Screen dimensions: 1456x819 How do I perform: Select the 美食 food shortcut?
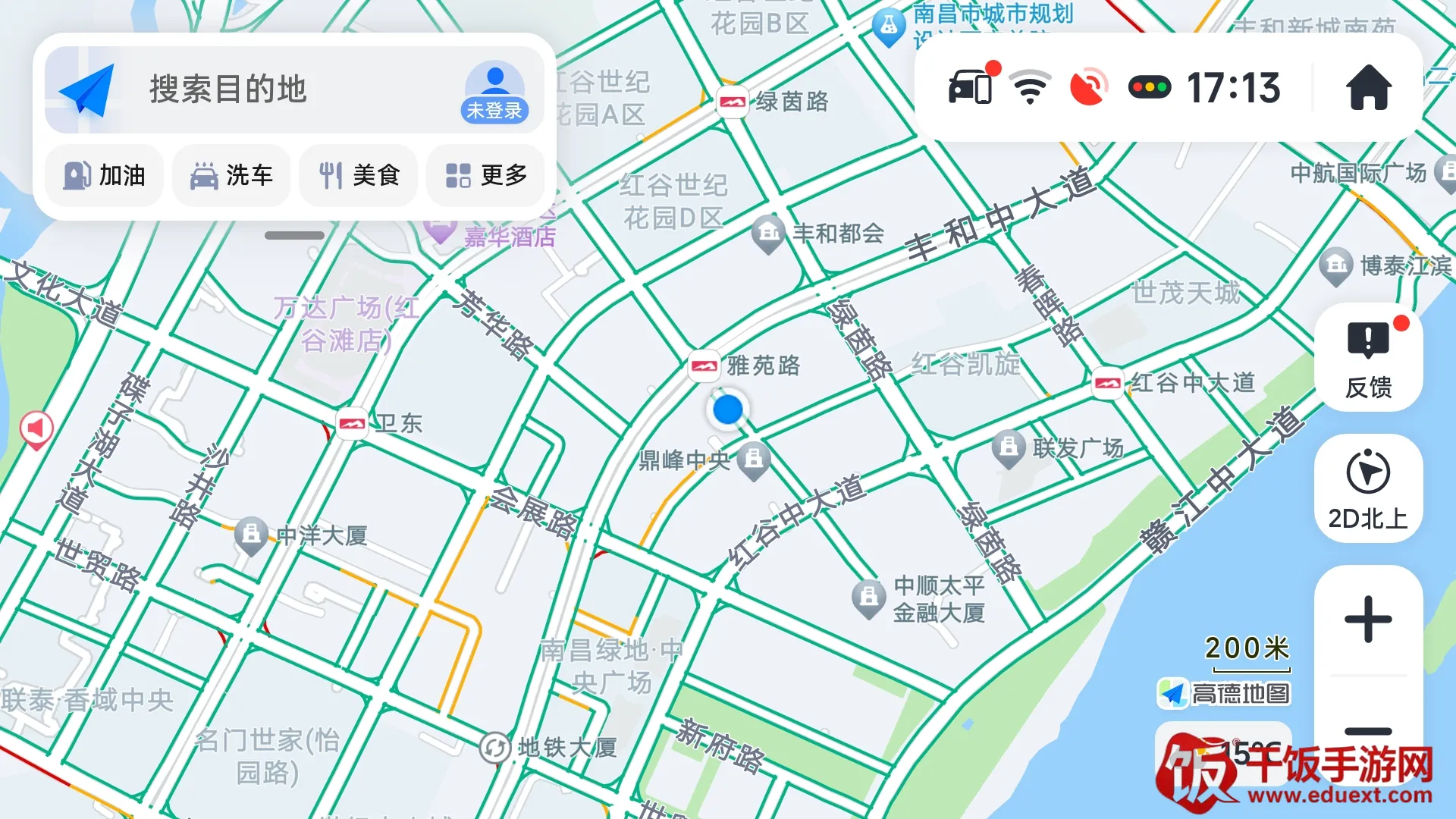pos(359,175)
